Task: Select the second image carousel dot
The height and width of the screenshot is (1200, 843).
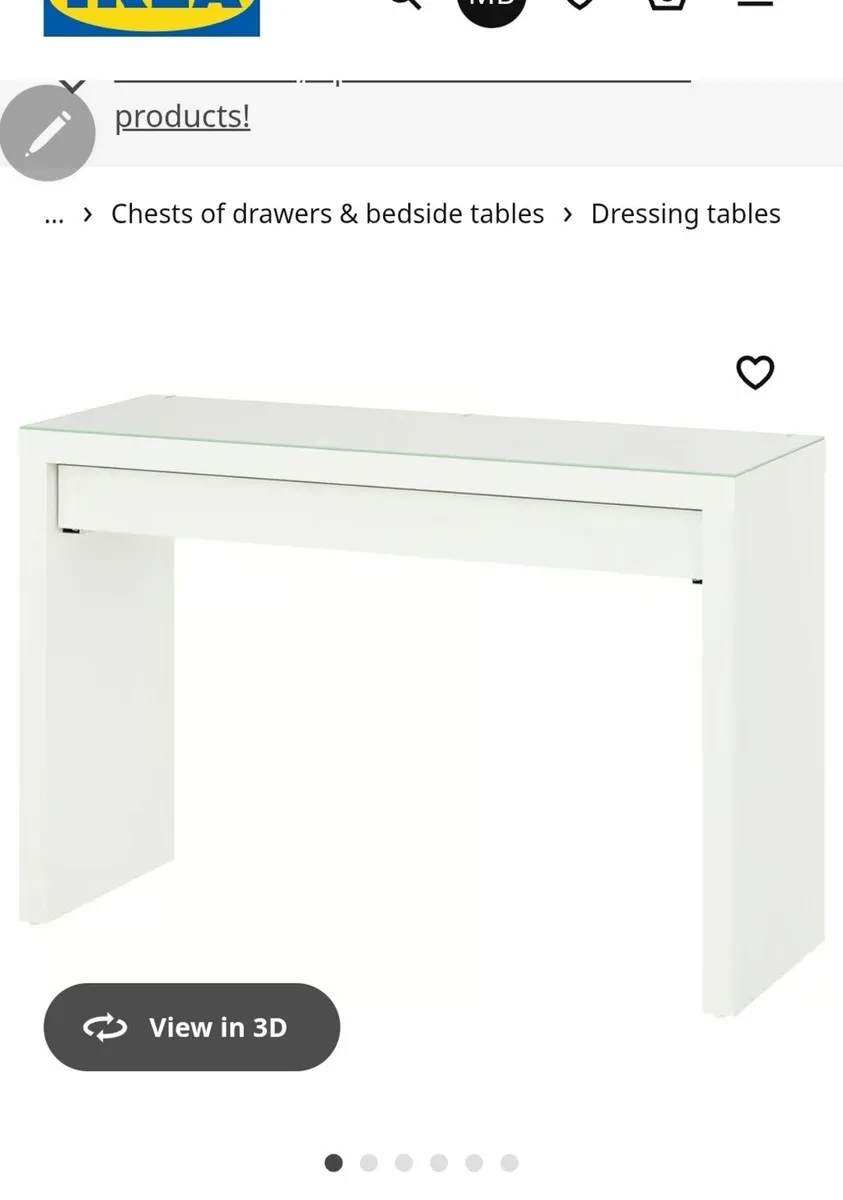Action: coord(369,1163)
